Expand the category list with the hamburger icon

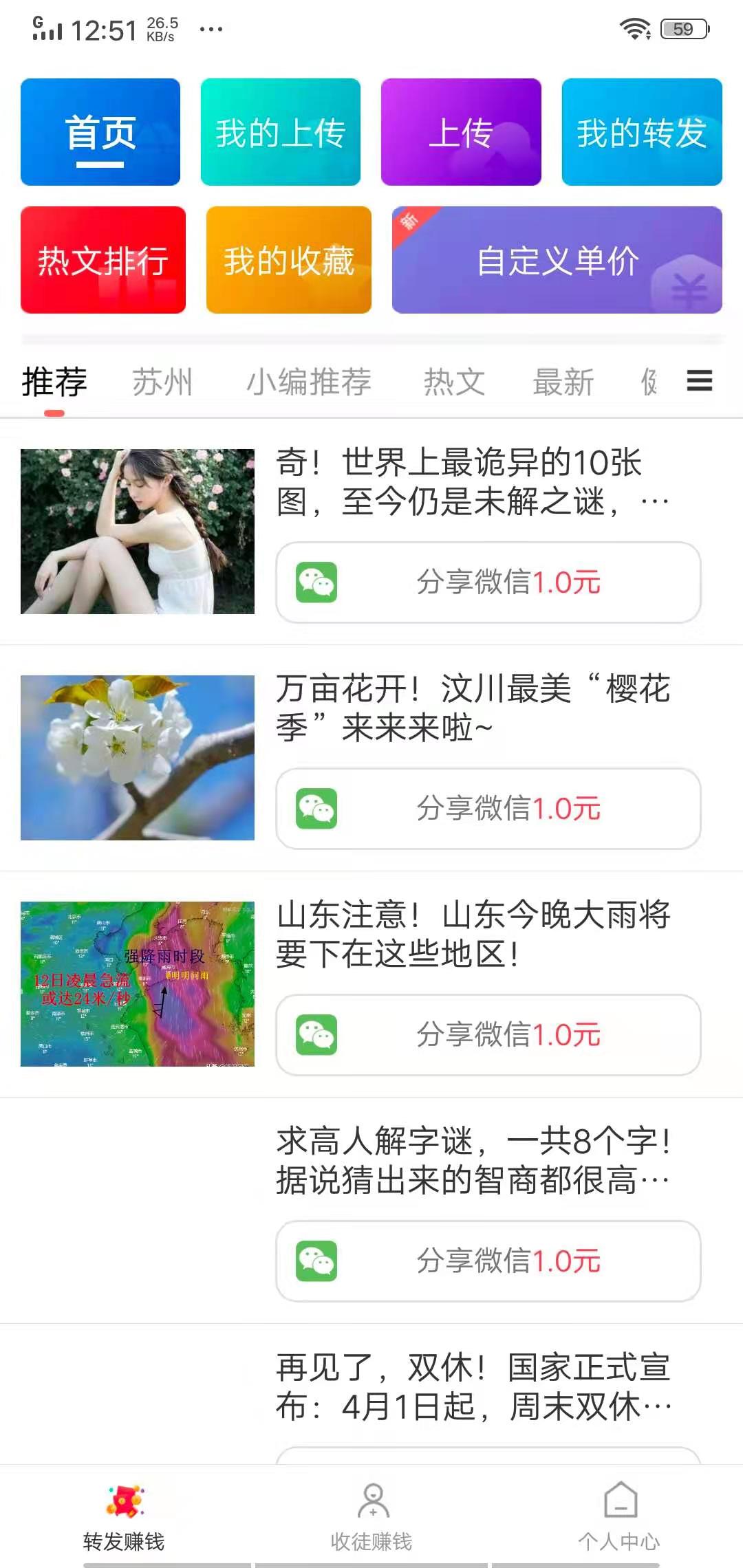point(699,382)
